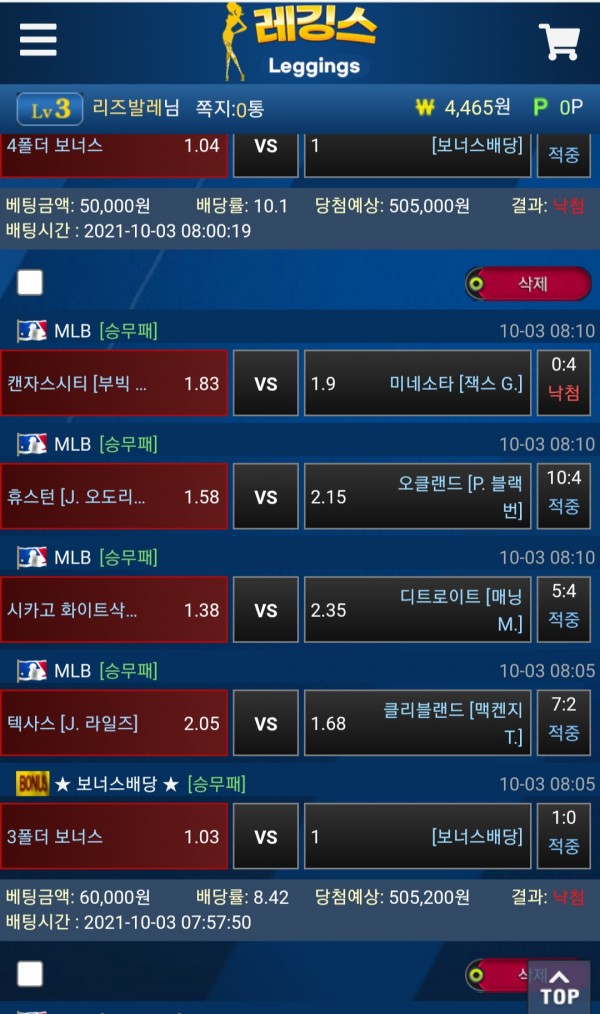Tick the checkbox below the 60,000원 bet slip
Image resolution: width=600 pixels, height=1014 pixels.
pos(31,974)
